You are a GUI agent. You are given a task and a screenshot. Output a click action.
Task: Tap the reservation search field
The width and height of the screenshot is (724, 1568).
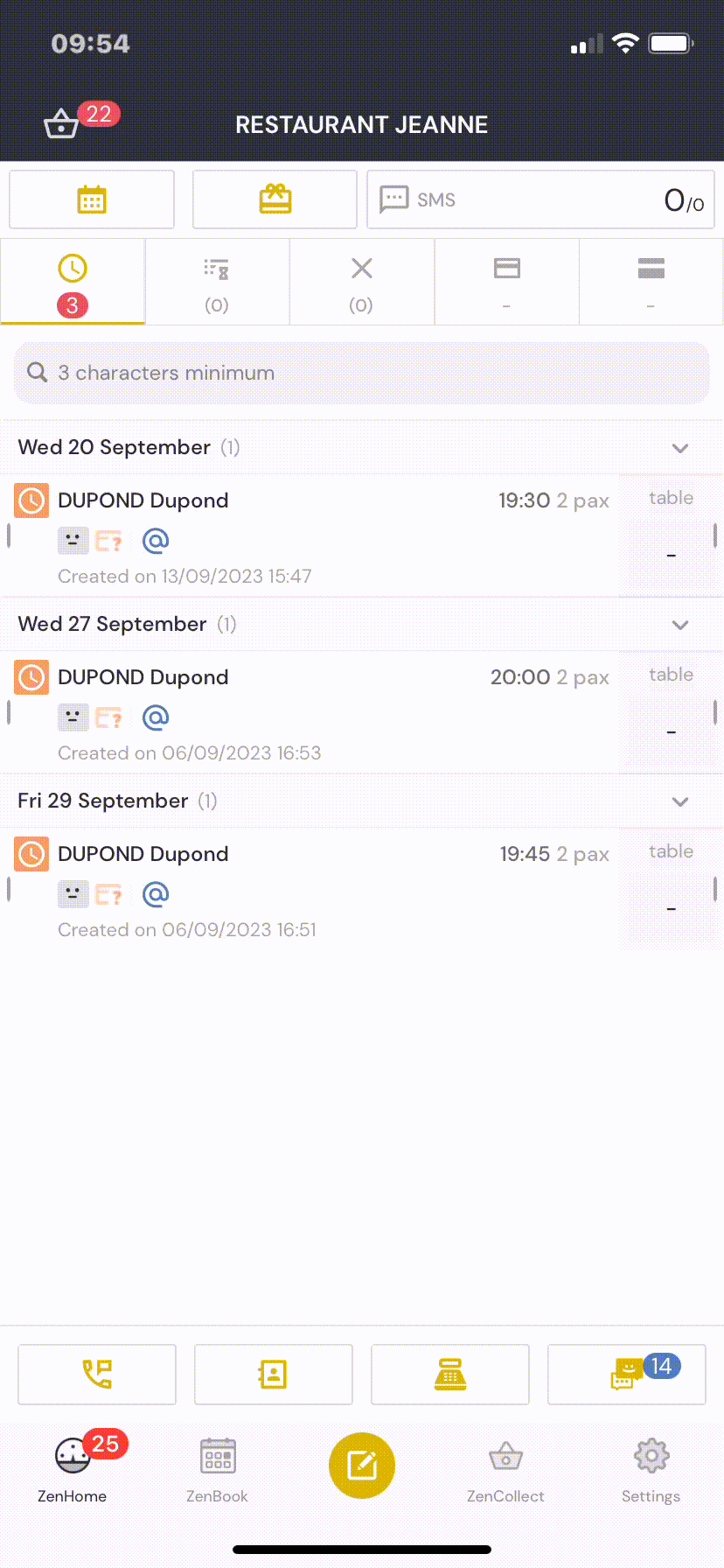coord(362,373)
